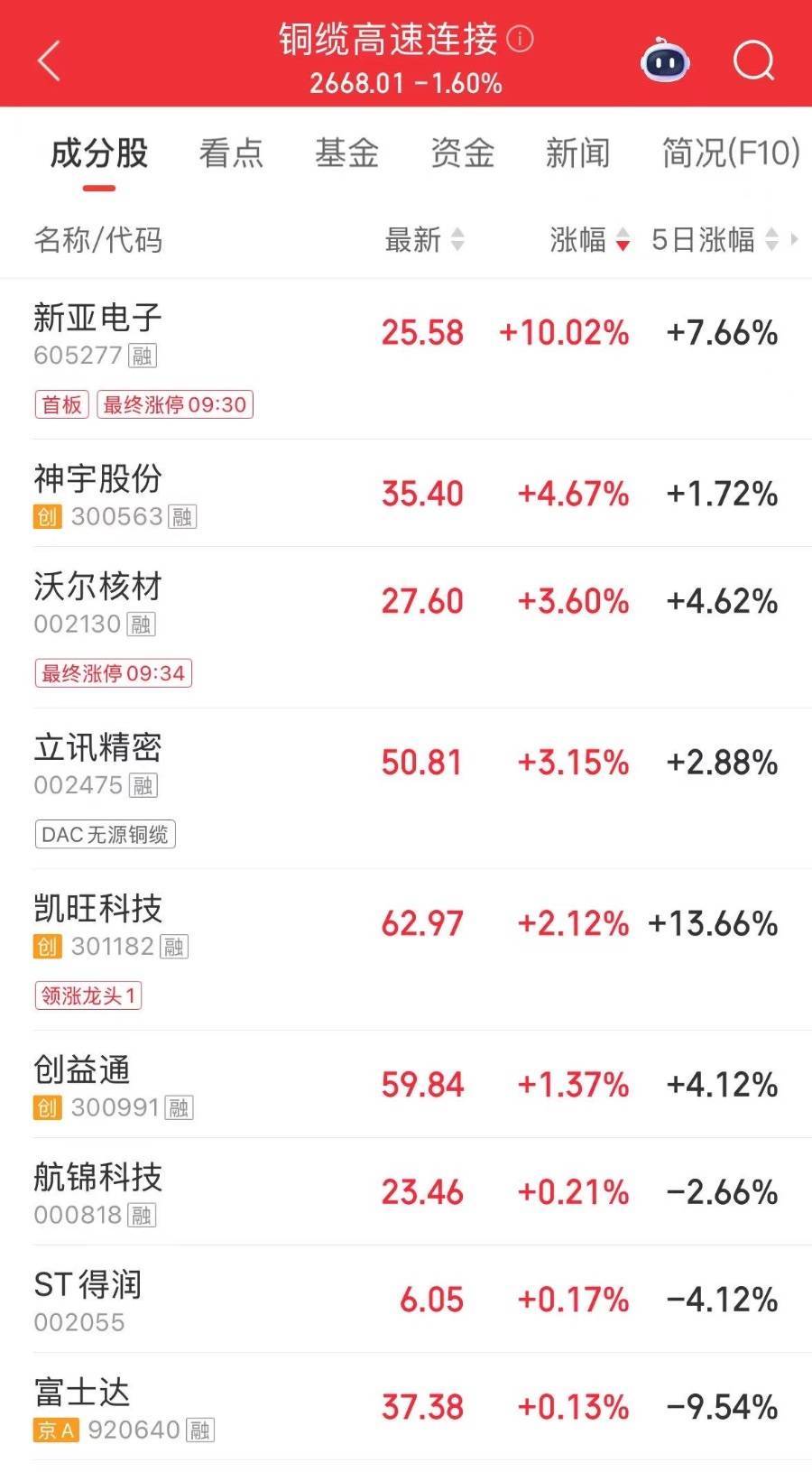The width and height of the screenshot is (812, 1472).
Task: Open the 创益通 stock details
Action: (83, 1069)
